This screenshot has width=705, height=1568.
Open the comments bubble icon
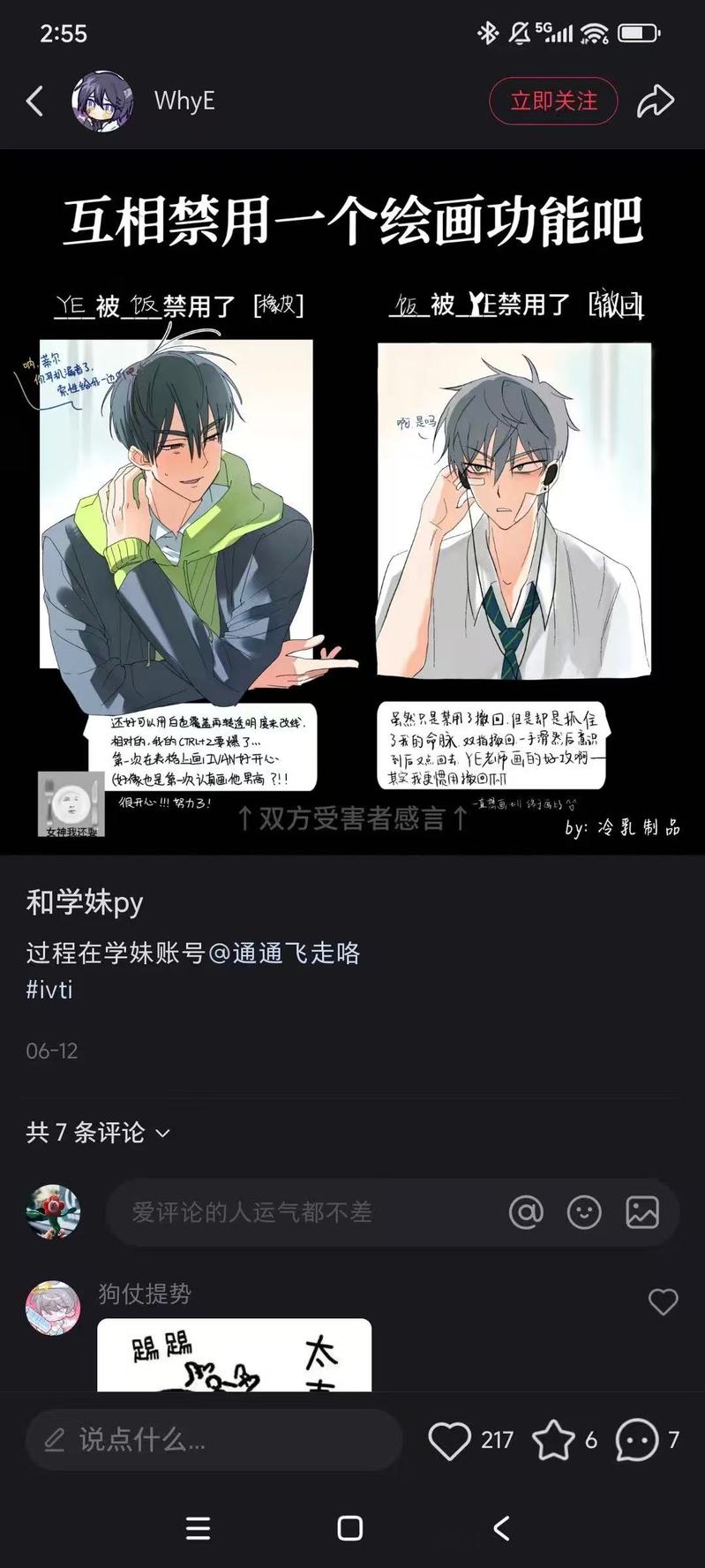pos(637,1441)
